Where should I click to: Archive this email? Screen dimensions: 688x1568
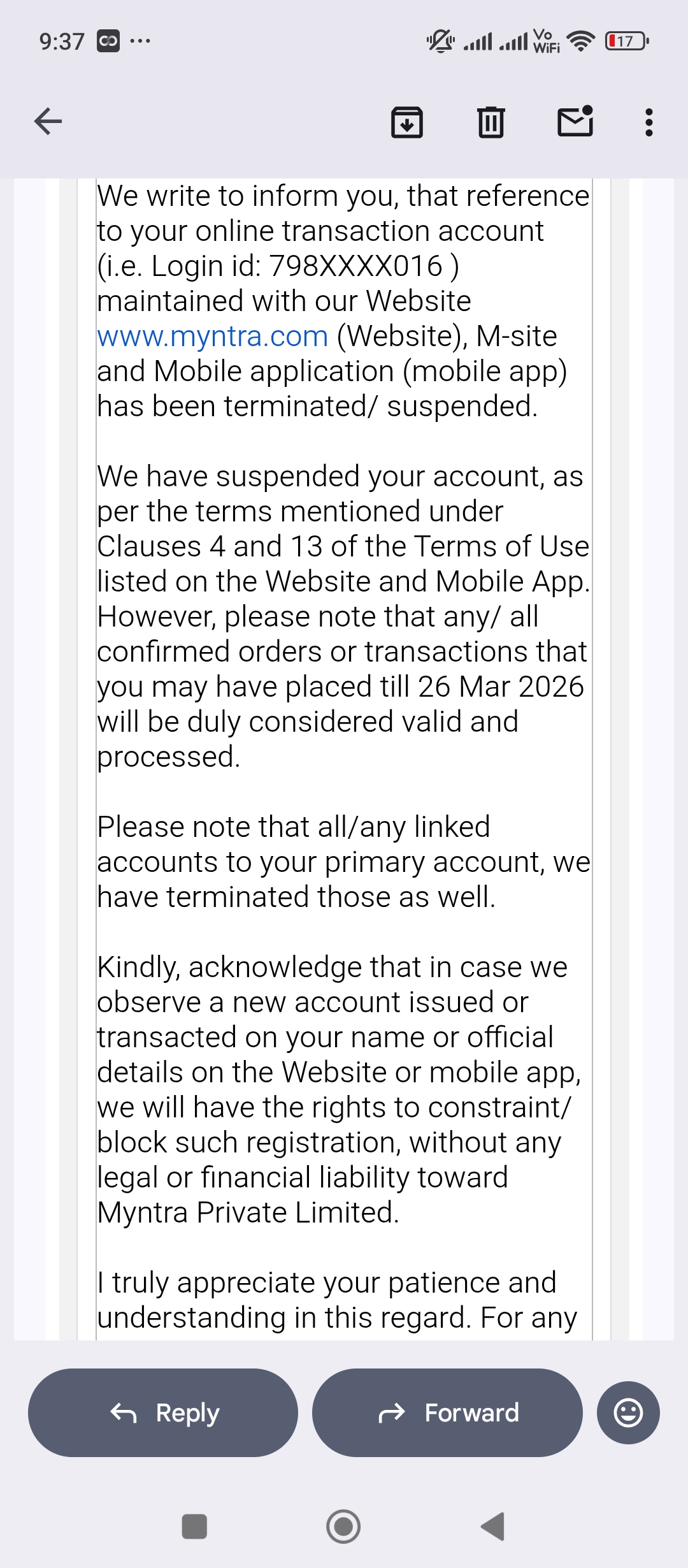point(406,122)
